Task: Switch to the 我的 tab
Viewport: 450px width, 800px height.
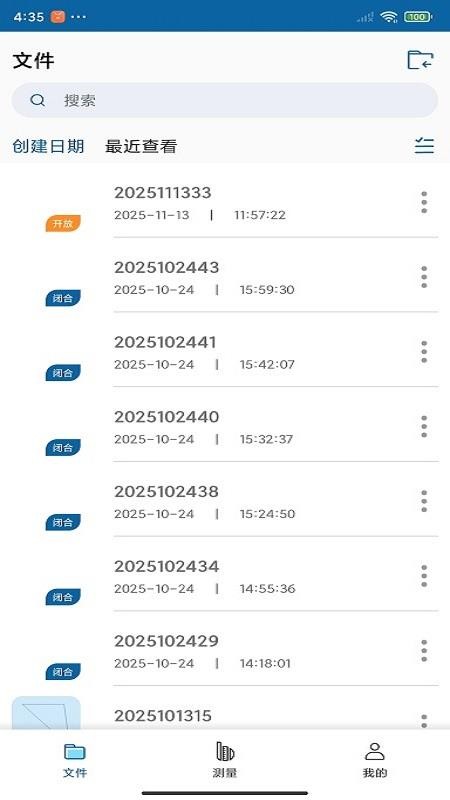Action: click(x=374, y=760)
